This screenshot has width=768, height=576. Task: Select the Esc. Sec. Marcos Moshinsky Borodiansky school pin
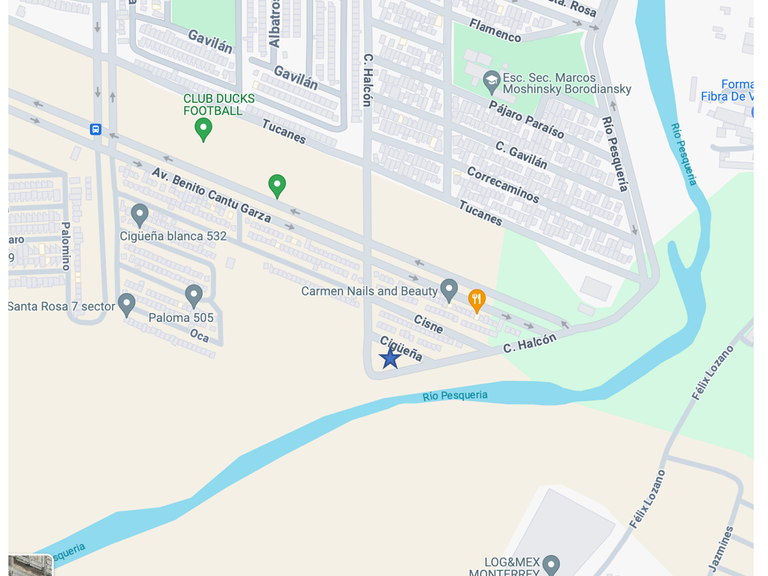491,80
